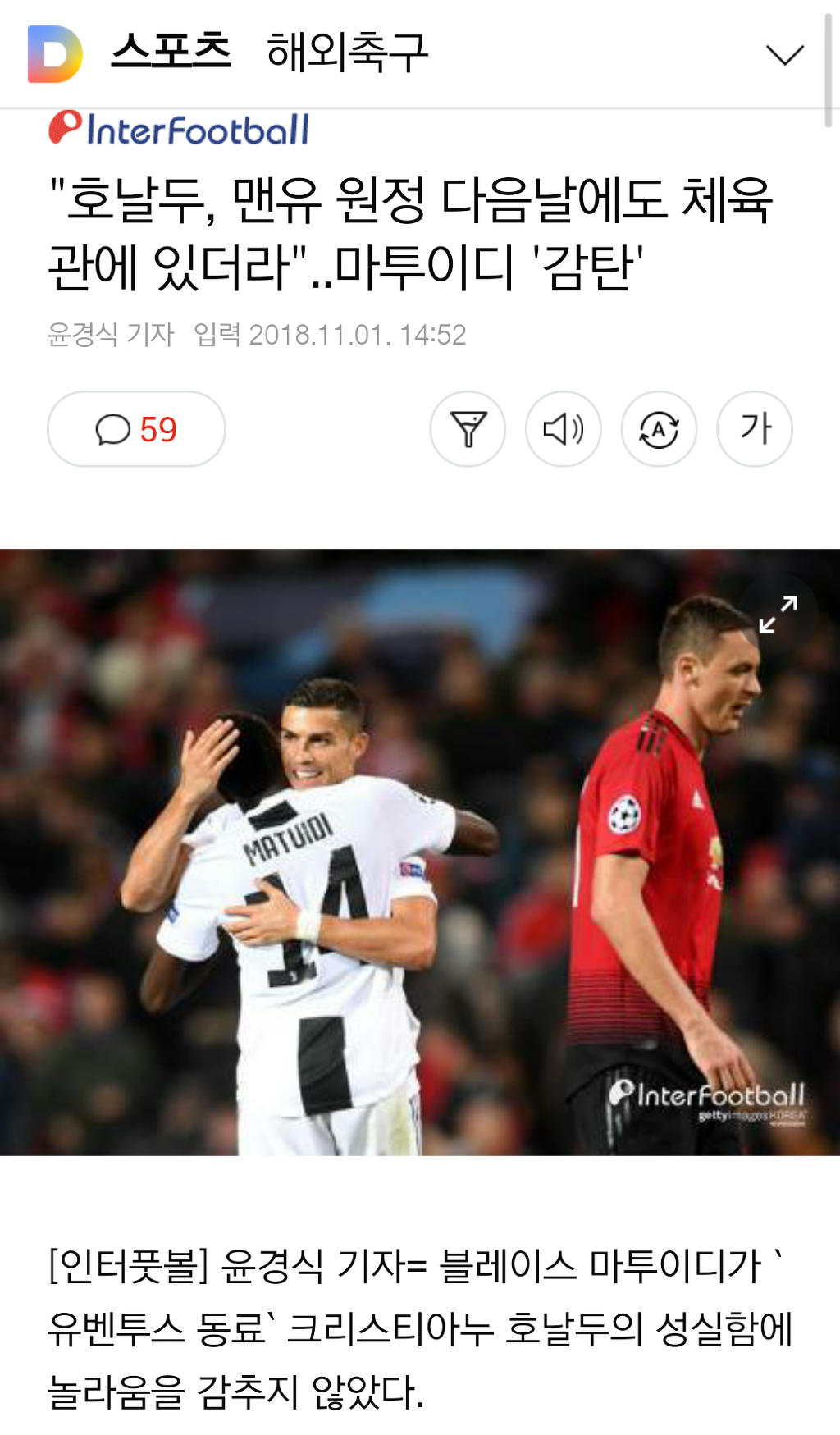Open the 59 comments
The image size is (840, 1435).
(136, 429)
